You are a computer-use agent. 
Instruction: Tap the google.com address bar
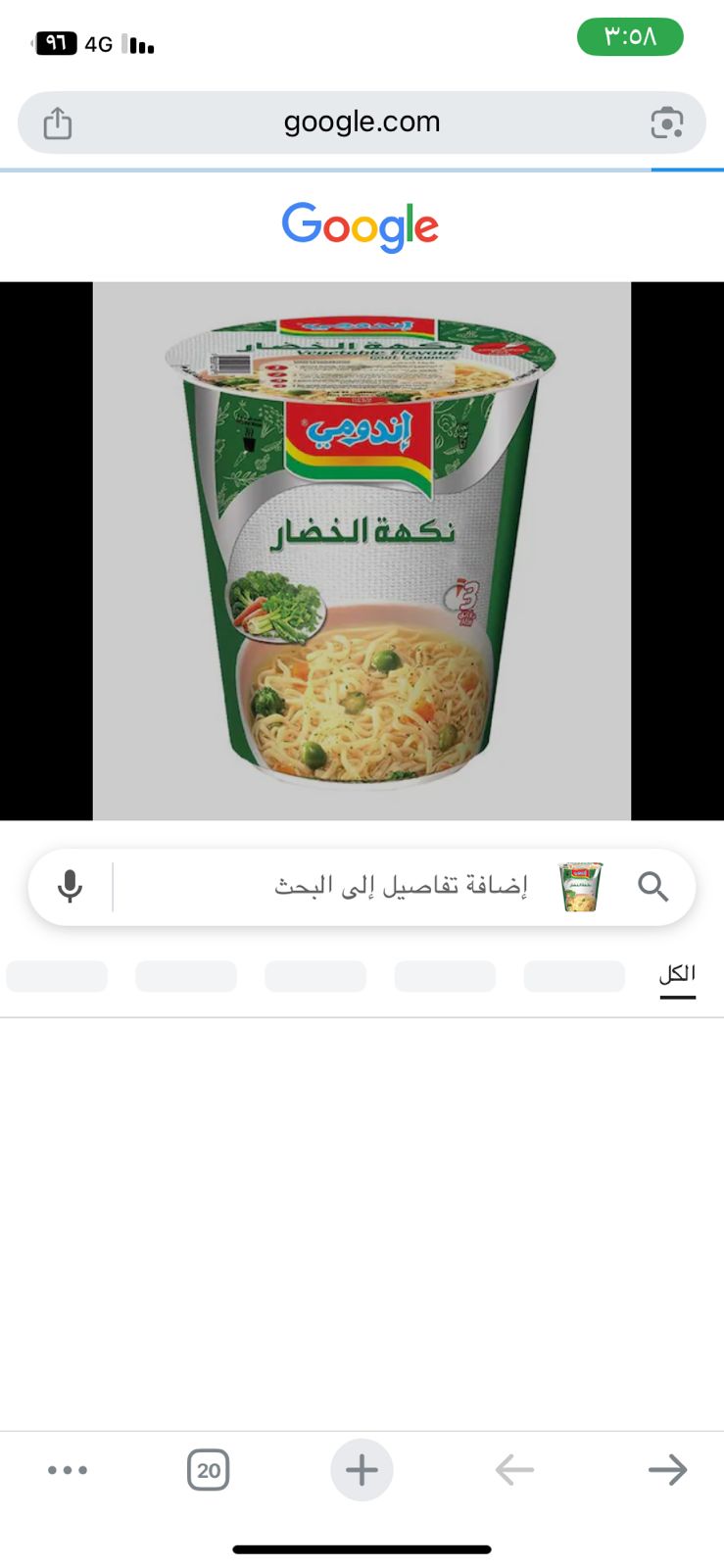pos(362,122)
